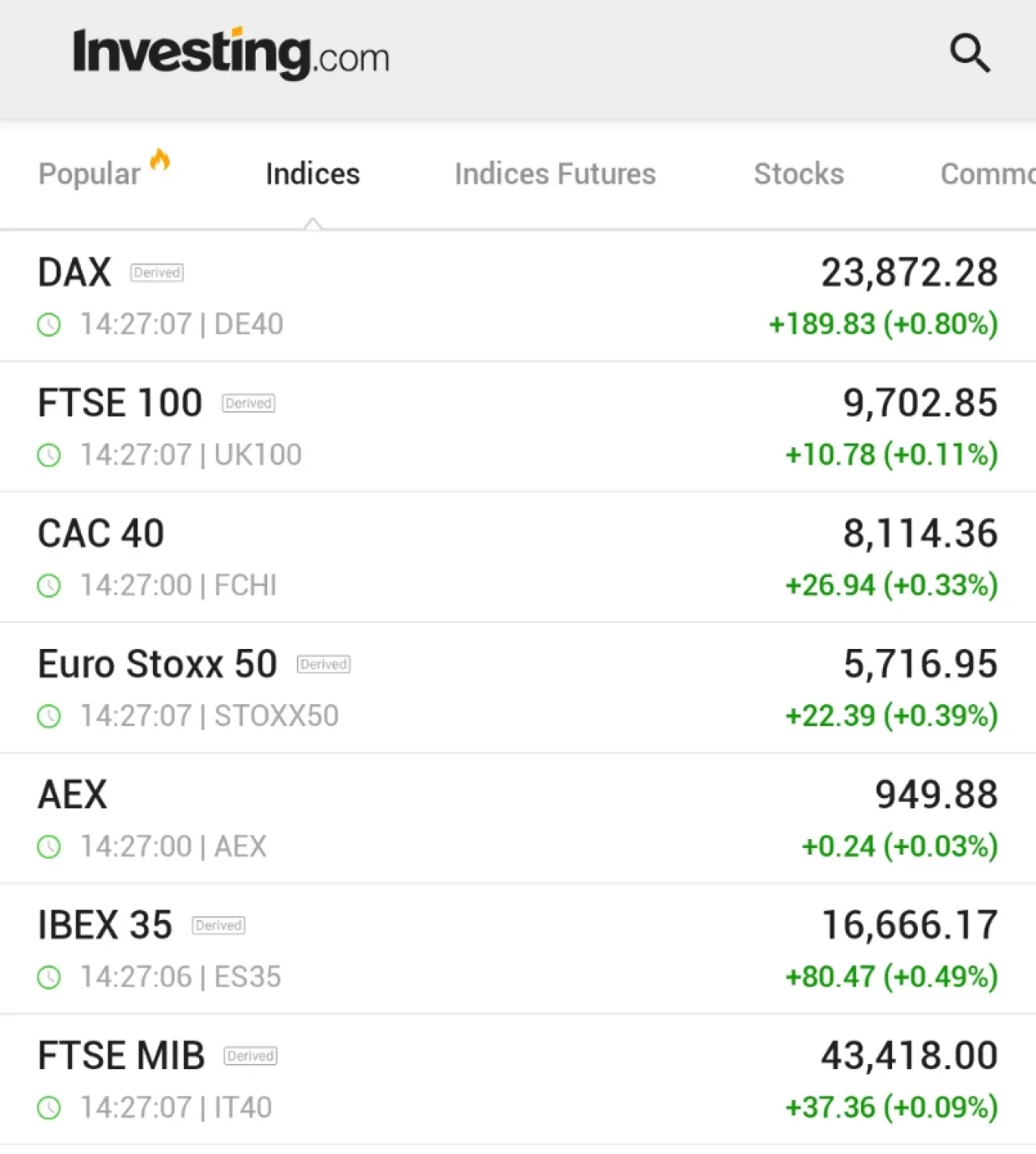The height and width of the screenshot is (1154, 1036).
Task: Select the Indices tab
Action: [x=312, y=173]
